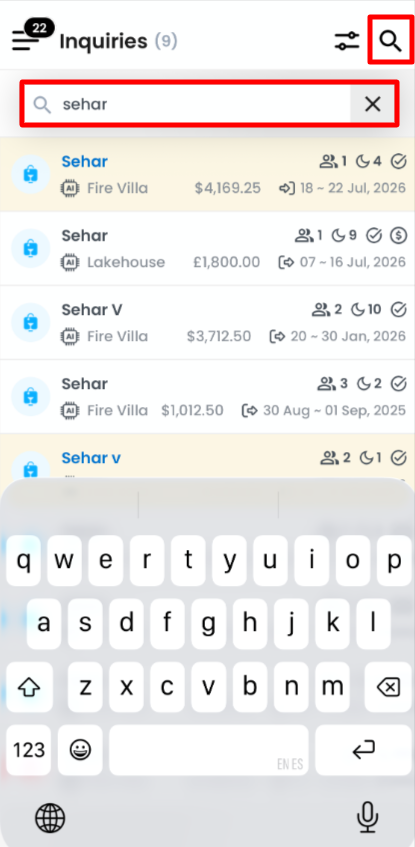Open Sehar's Lakehouse £1,800.00 inquiry
The width and height of the screenshot is (415, 847).
pos(208,248)
